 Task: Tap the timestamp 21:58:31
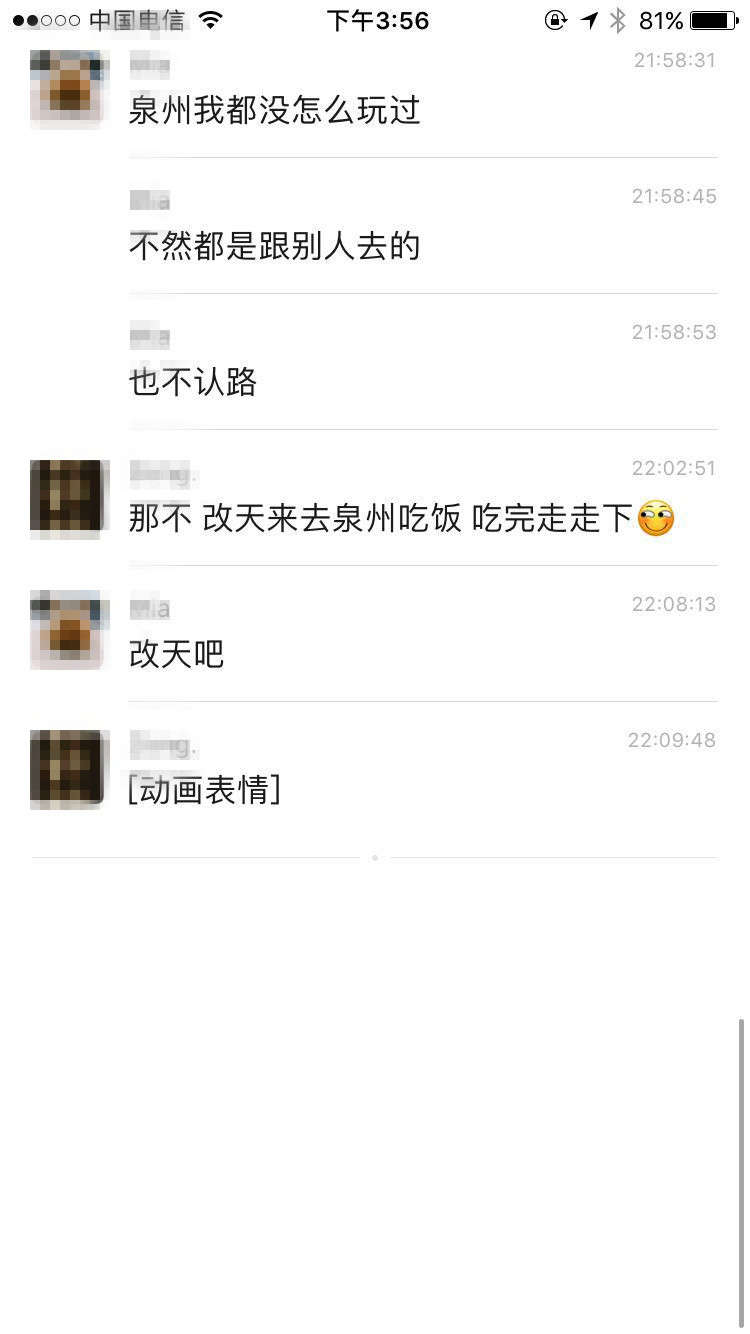pos(673,59)
